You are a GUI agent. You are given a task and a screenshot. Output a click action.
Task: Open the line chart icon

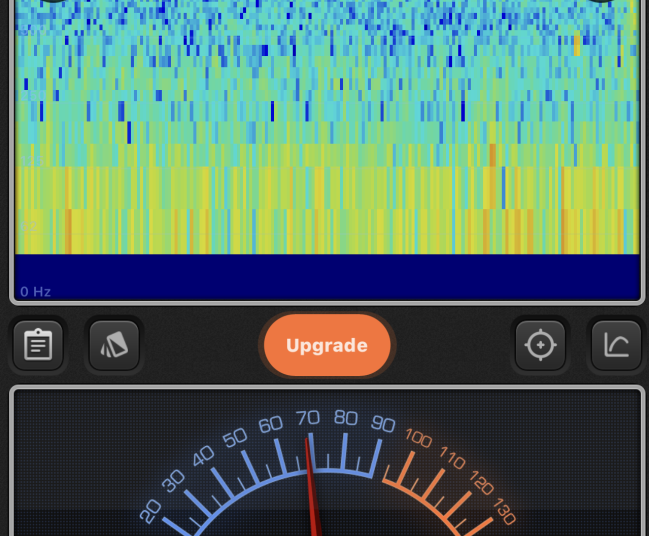point(616,345)
